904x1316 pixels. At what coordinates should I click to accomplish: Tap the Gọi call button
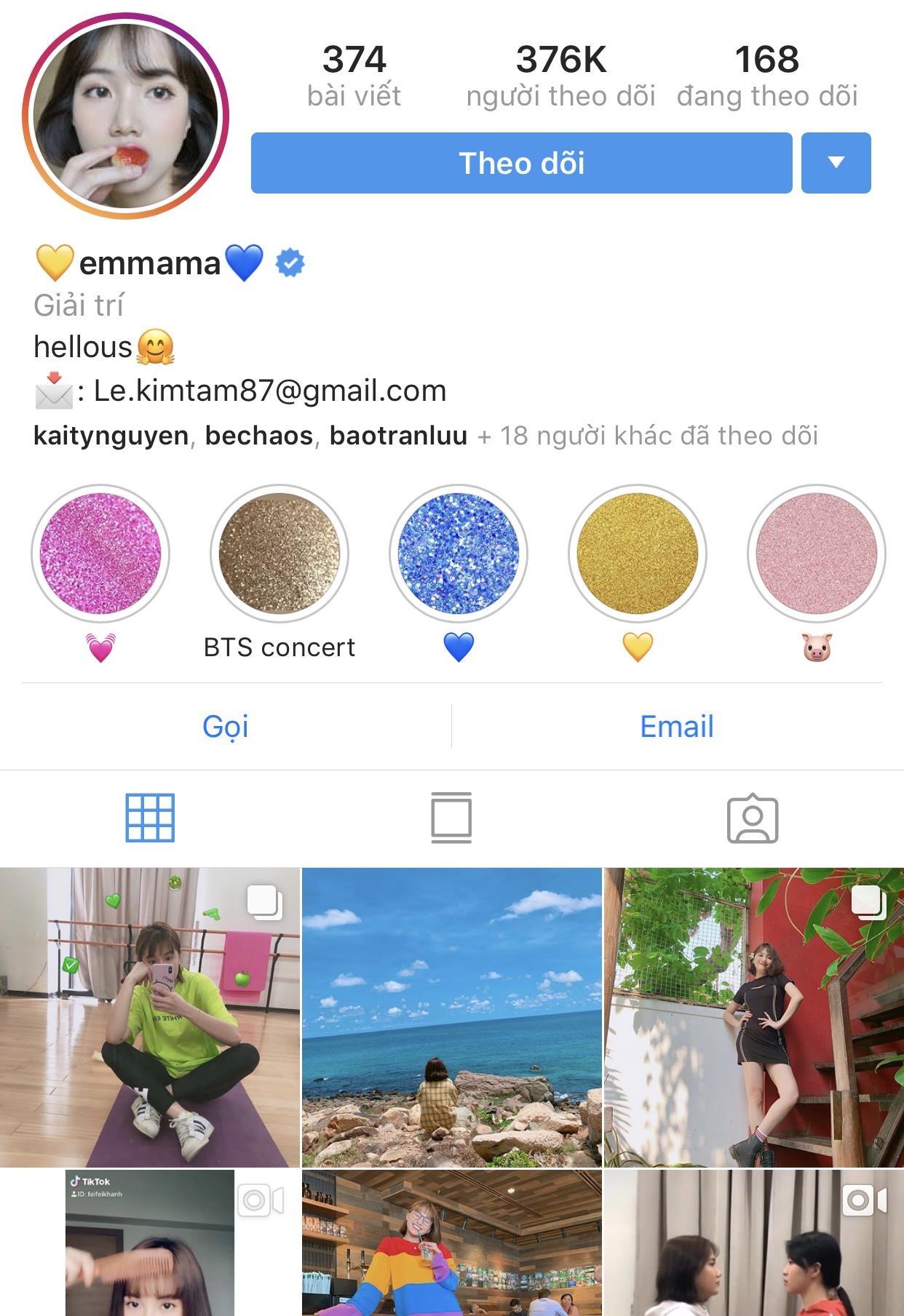pyautogui.click(x=226, y=726)
